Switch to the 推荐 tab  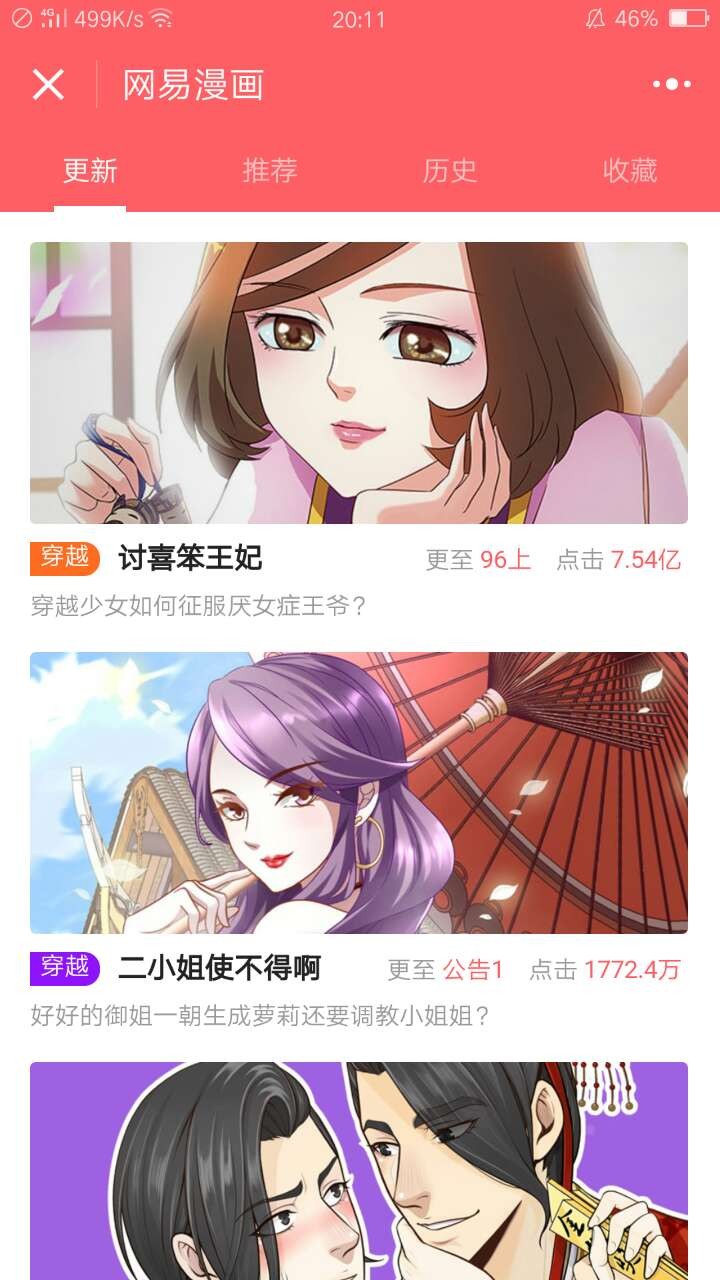[x=270, y=171]
